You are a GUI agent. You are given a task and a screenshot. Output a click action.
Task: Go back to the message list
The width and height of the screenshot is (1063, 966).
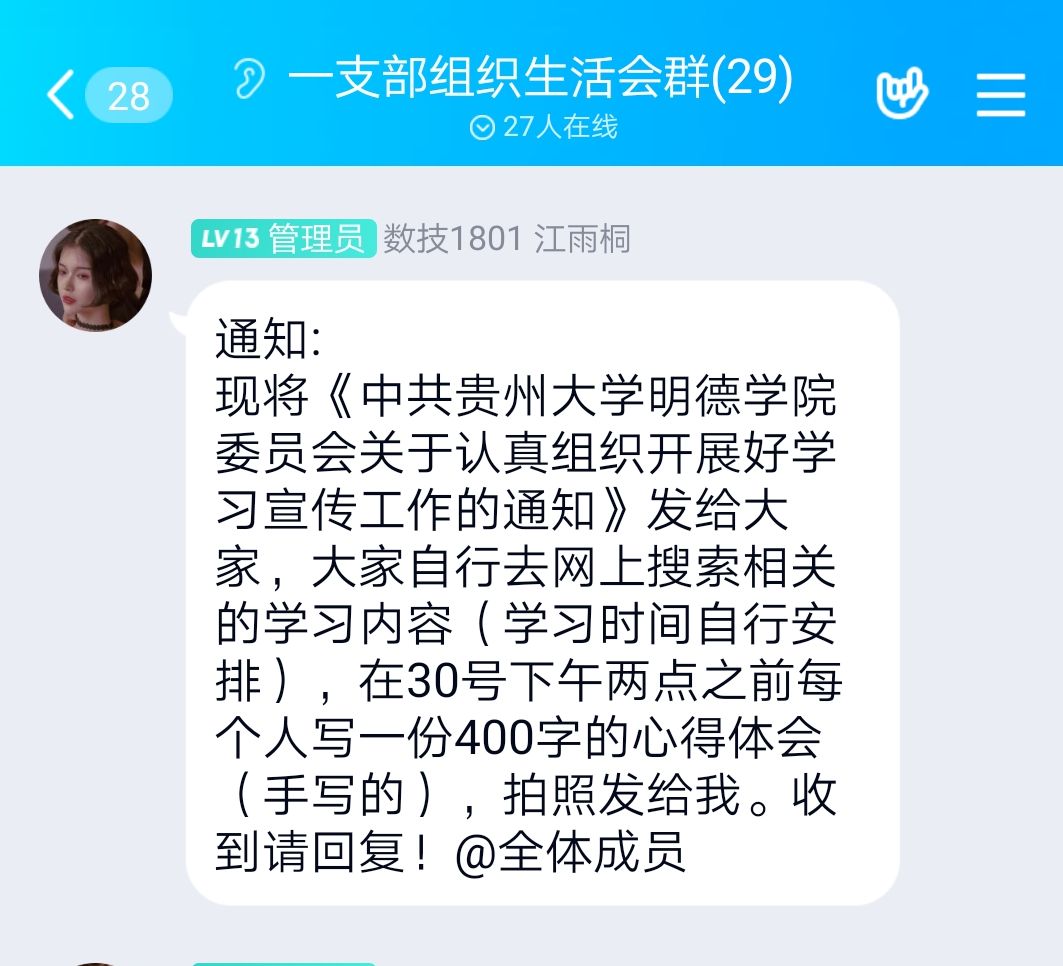(62, 96)
